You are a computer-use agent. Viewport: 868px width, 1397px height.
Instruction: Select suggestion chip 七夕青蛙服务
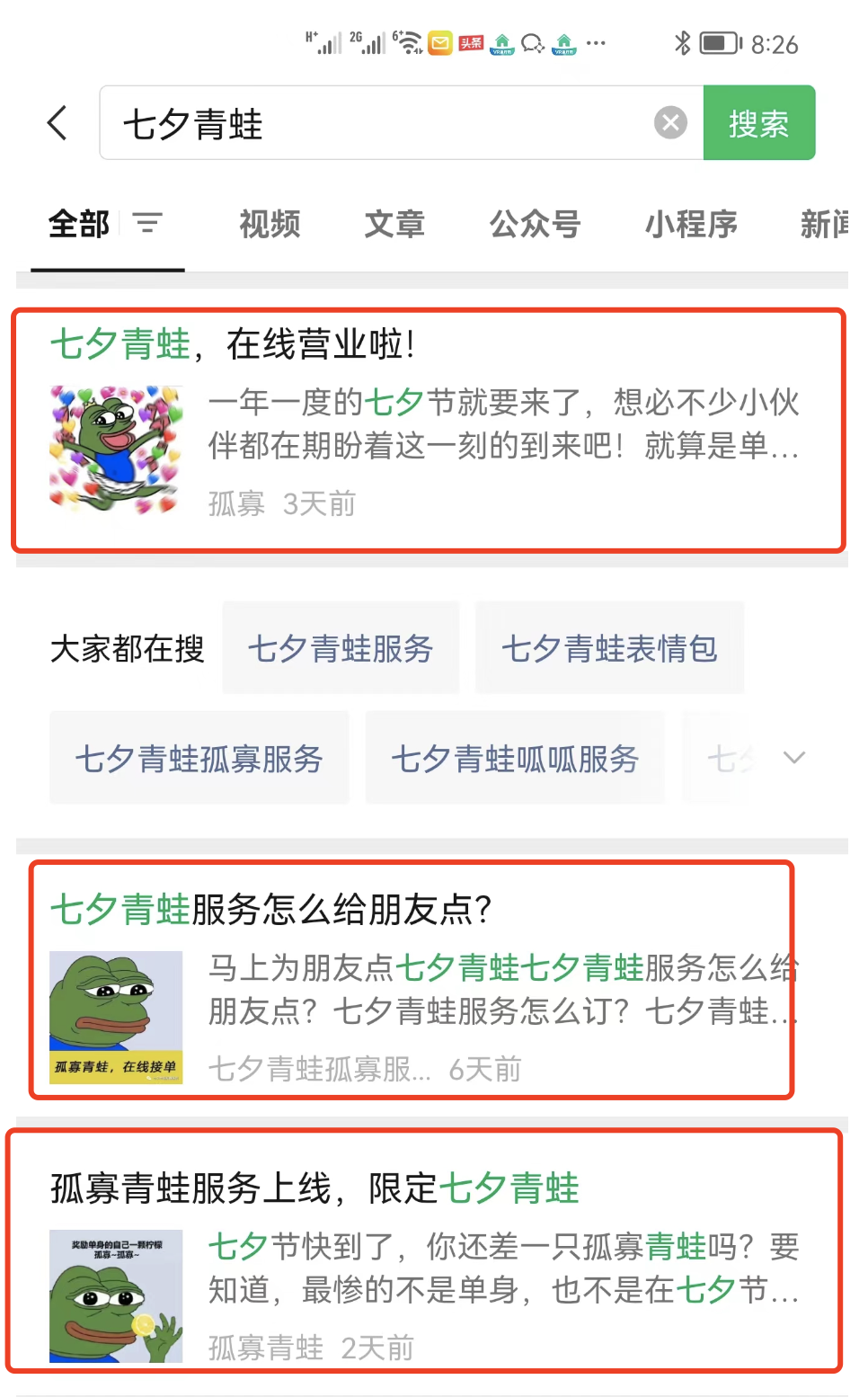coord(341,648)
